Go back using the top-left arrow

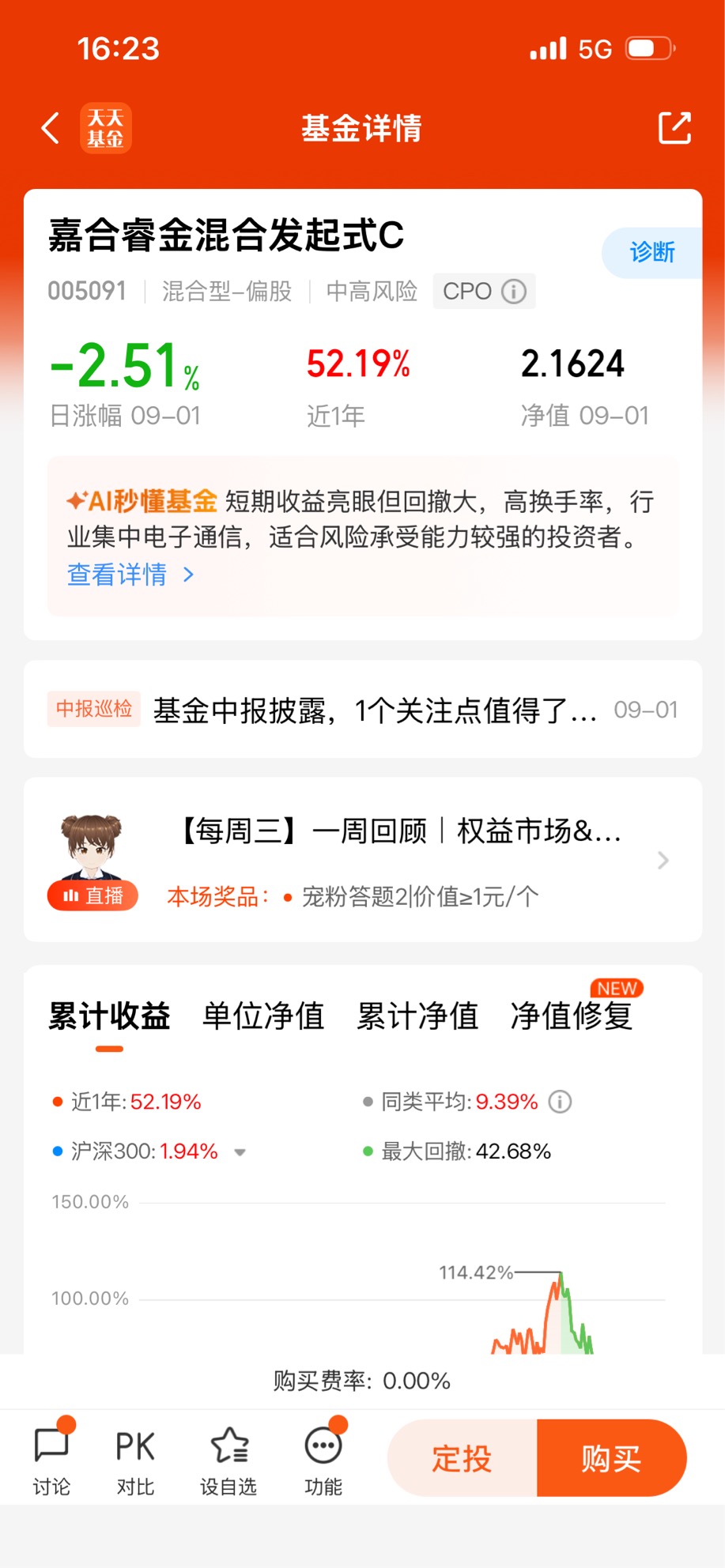(x=51, y=128)
